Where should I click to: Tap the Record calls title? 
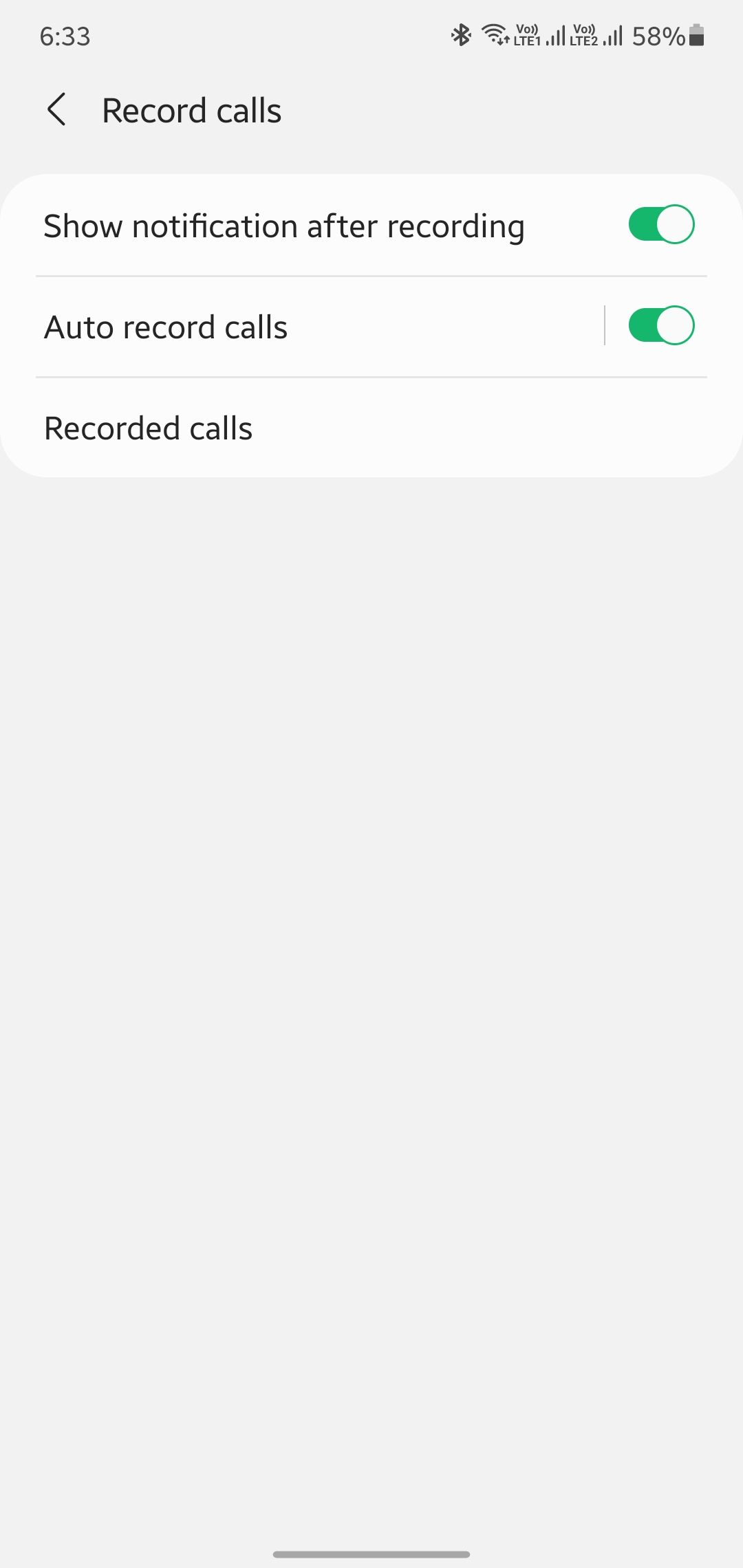tap(191, 110)
